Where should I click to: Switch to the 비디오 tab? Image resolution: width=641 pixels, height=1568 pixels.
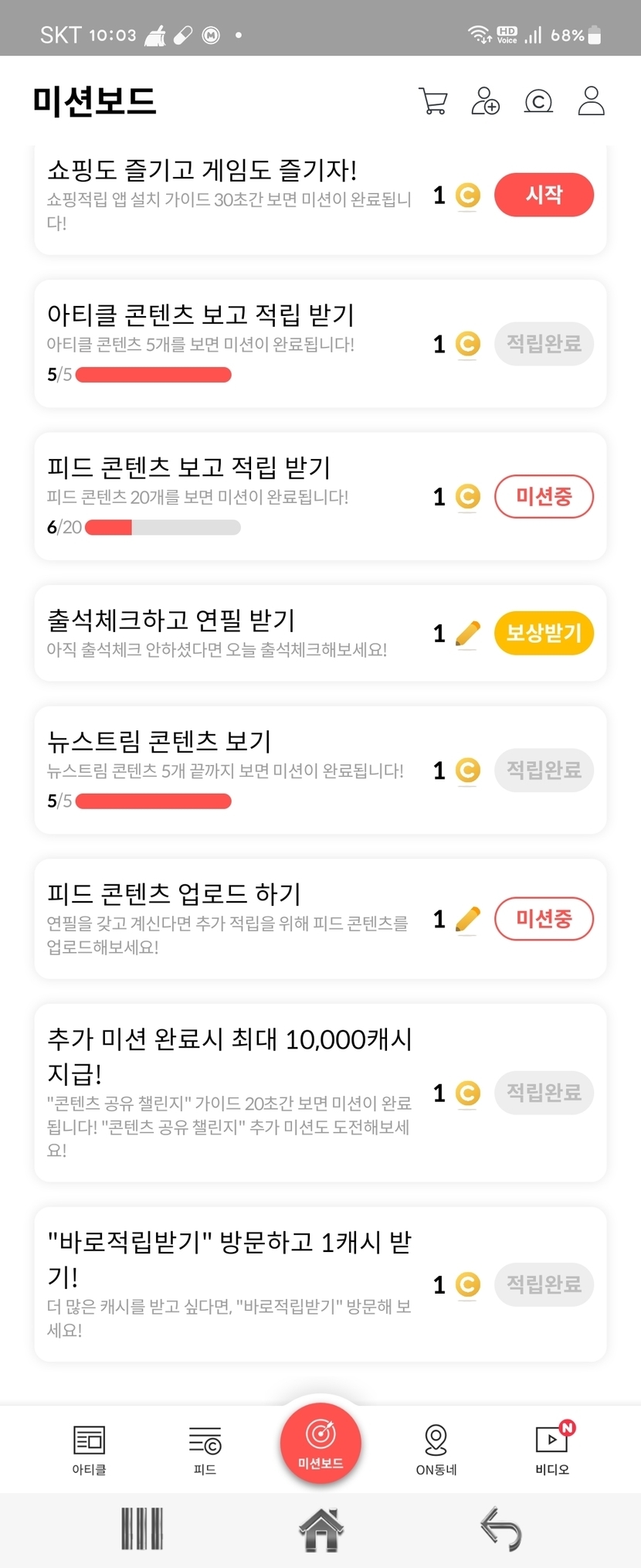(x=552, y=1449)
